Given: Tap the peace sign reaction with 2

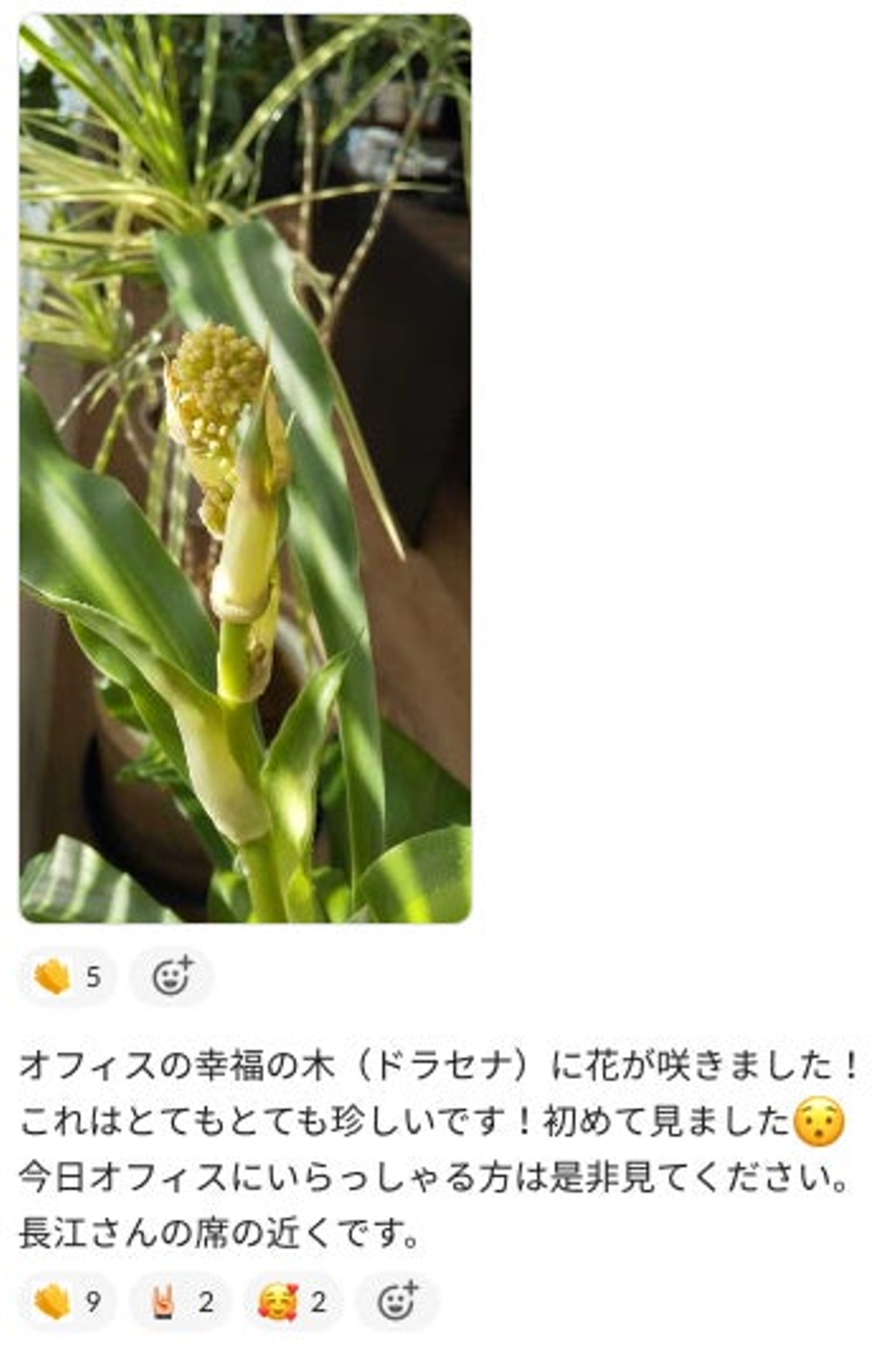Looking at the screenshot, I should (x=180, y=1302).
